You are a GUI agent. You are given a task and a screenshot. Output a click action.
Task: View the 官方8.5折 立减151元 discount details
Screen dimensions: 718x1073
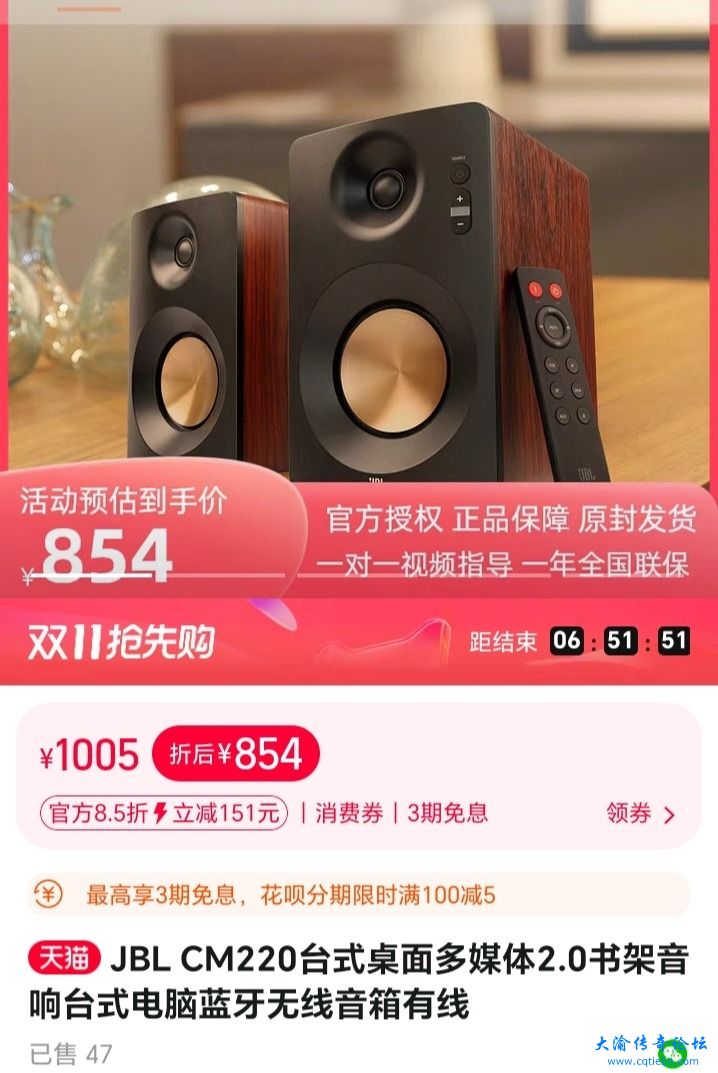[x=164, y=813]
